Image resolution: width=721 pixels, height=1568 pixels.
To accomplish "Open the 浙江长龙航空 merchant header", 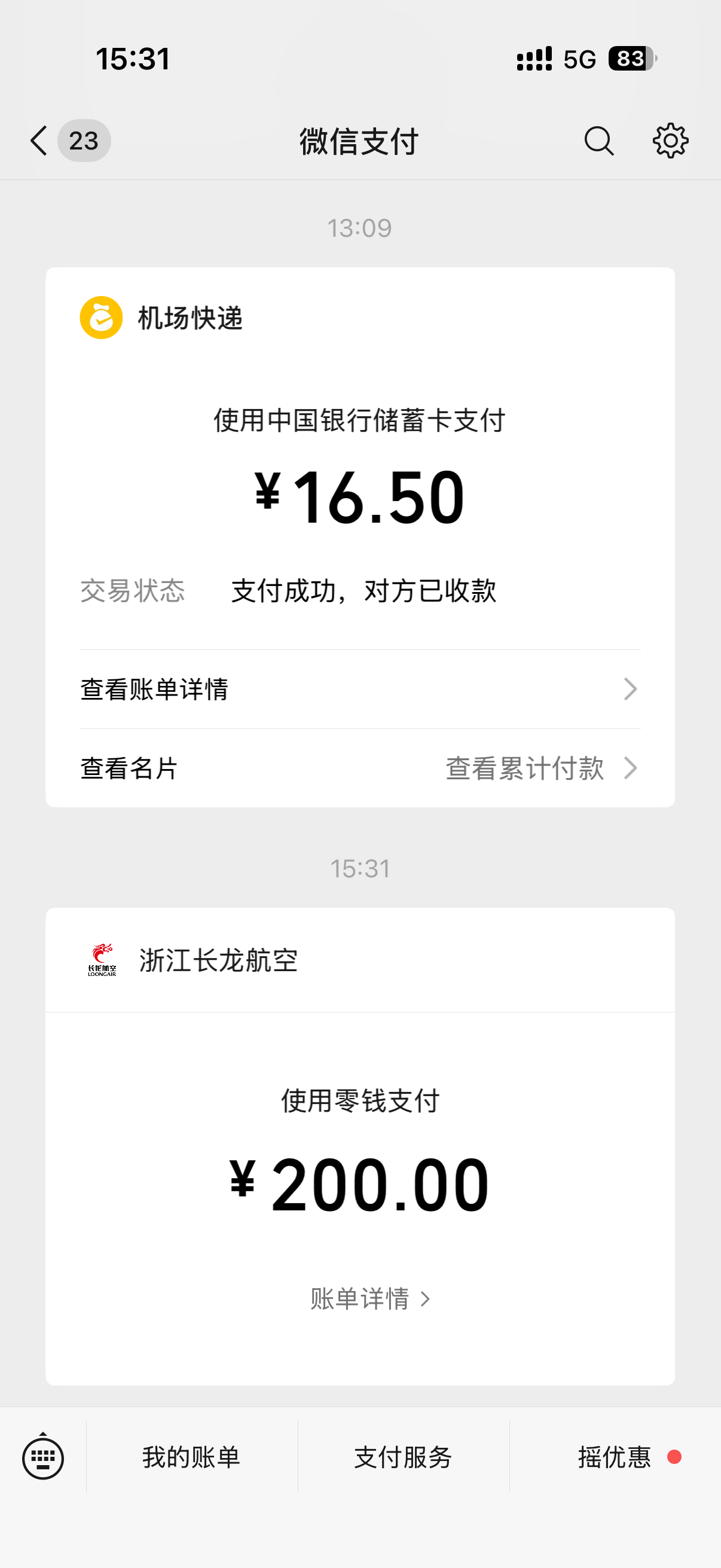I will click(x=218, y=960).
